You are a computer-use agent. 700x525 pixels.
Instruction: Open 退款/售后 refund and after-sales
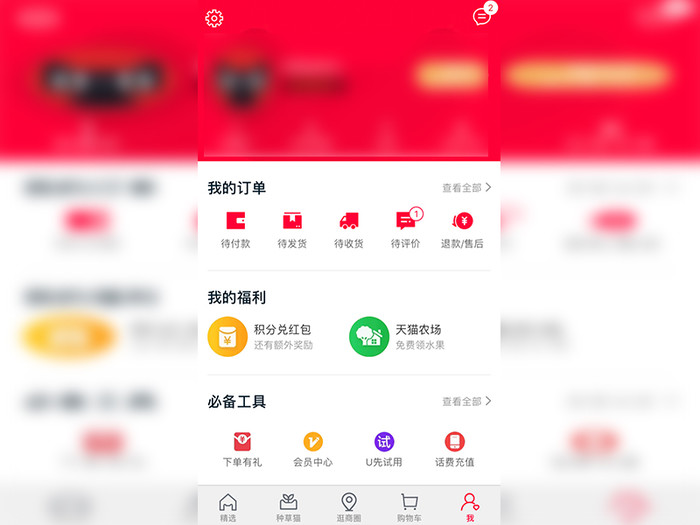tap(462, 229)
